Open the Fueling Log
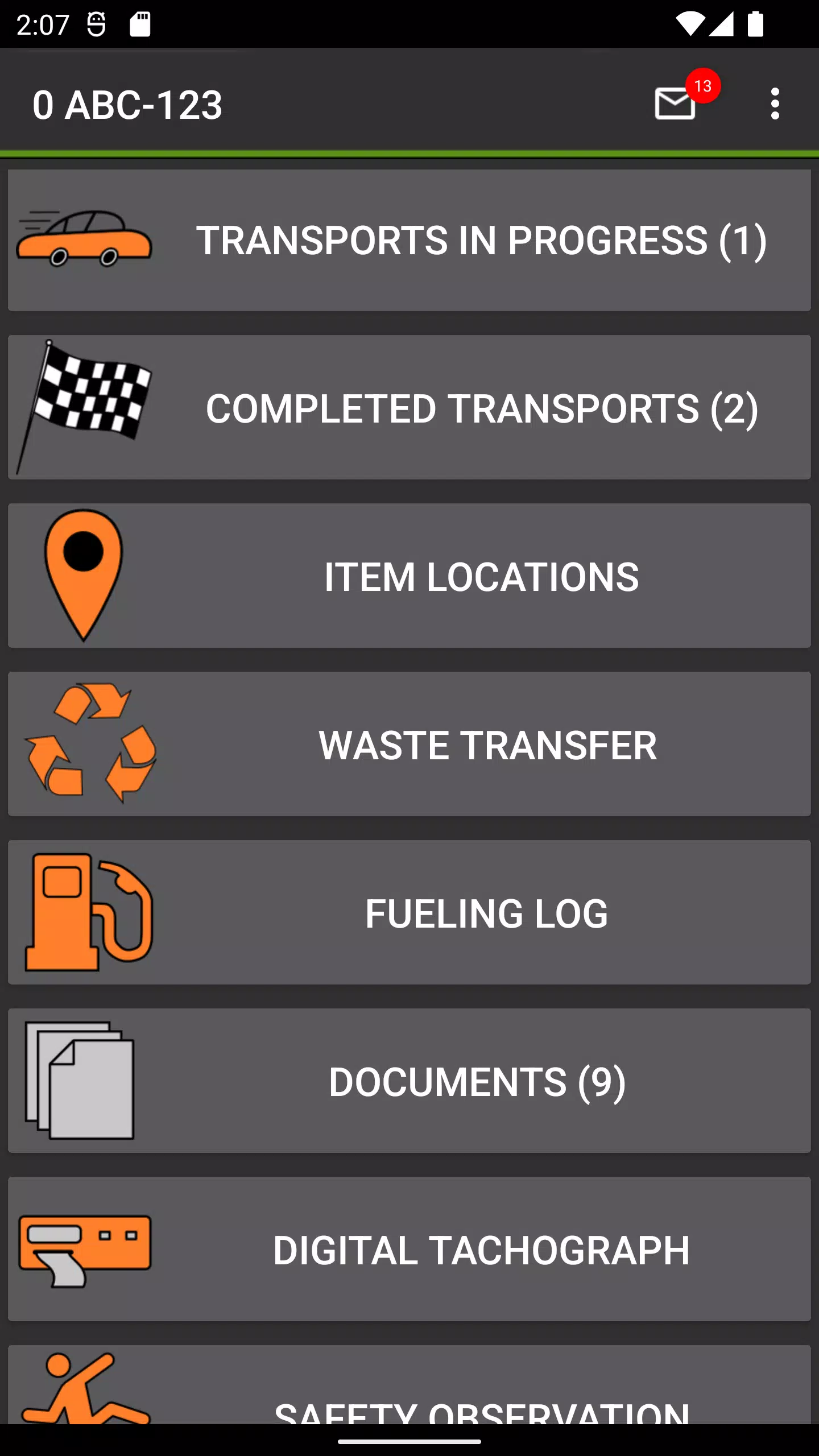819x1456 pixels. (409, 912)
